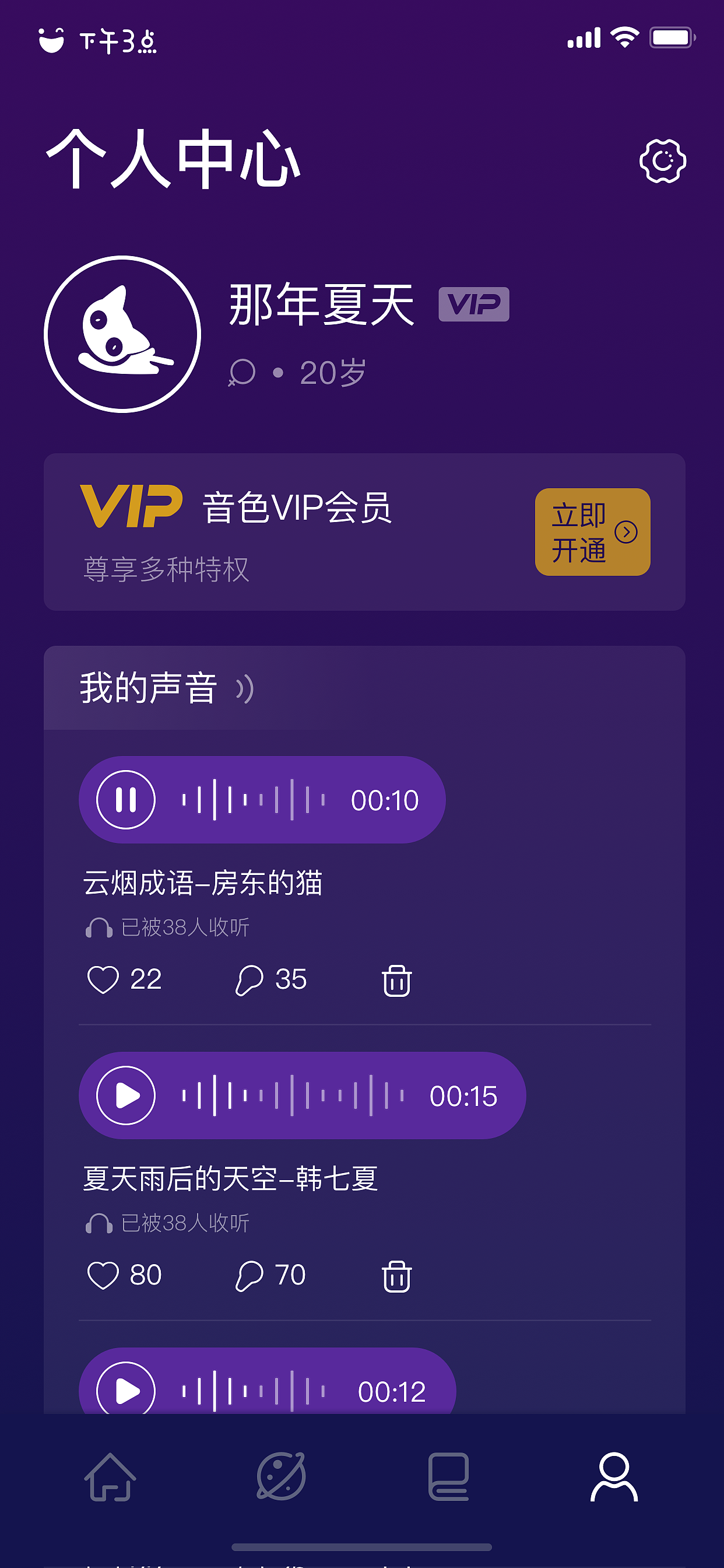Select the gender symbol under the username

point(241,373)
